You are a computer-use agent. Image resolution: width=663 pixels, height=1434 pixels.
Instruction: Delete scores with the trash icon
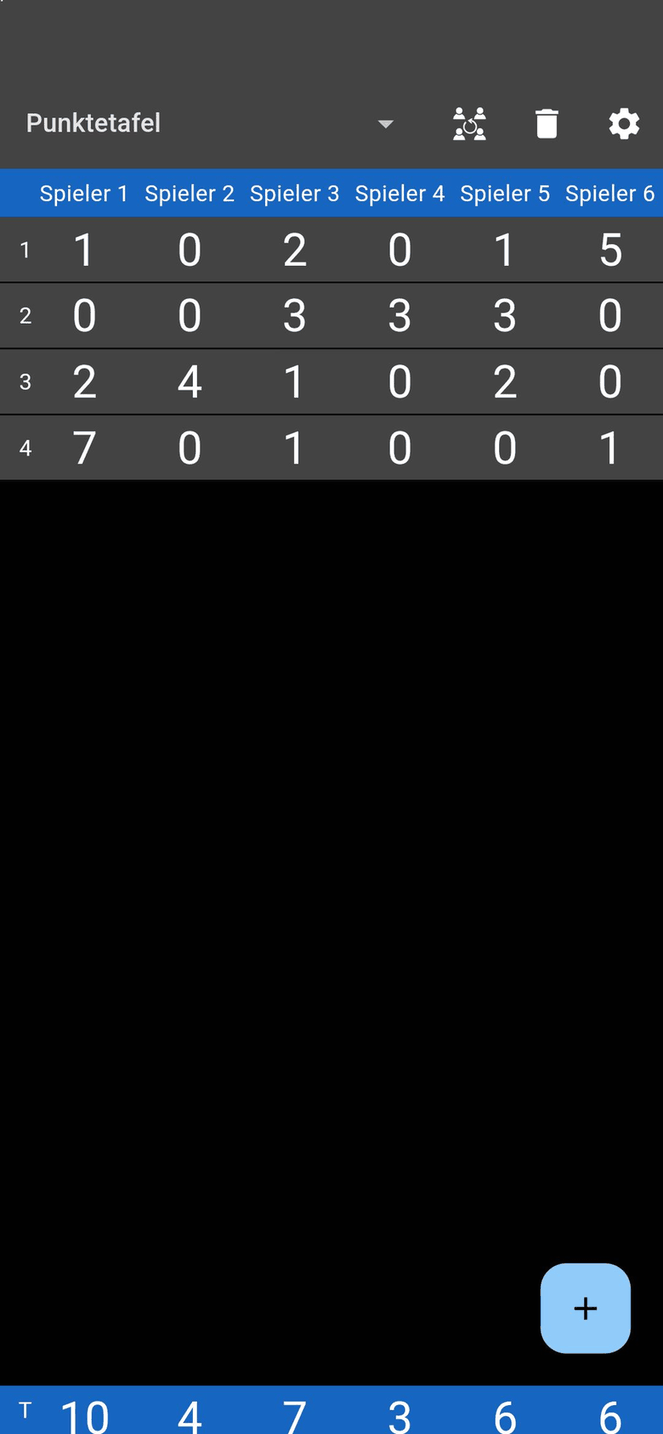tap(546, 124)
